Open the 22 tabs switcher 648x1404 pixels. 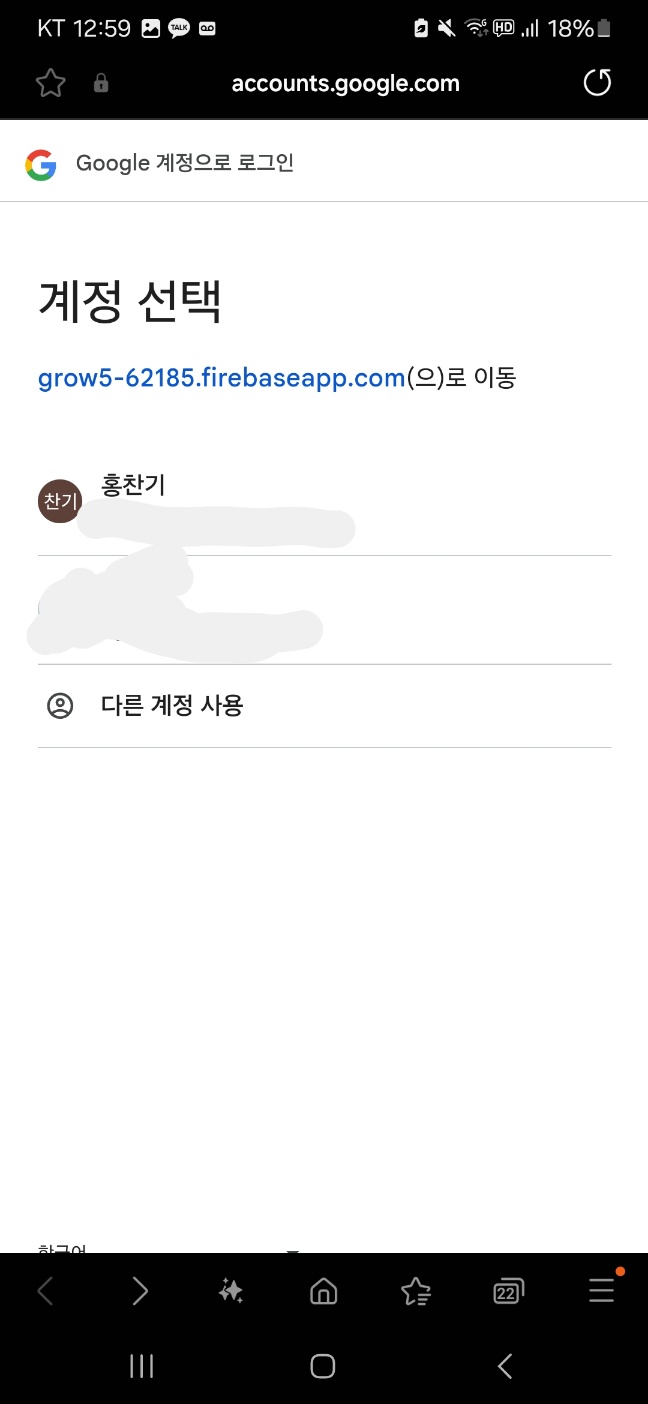click(x=509, y=1292)
